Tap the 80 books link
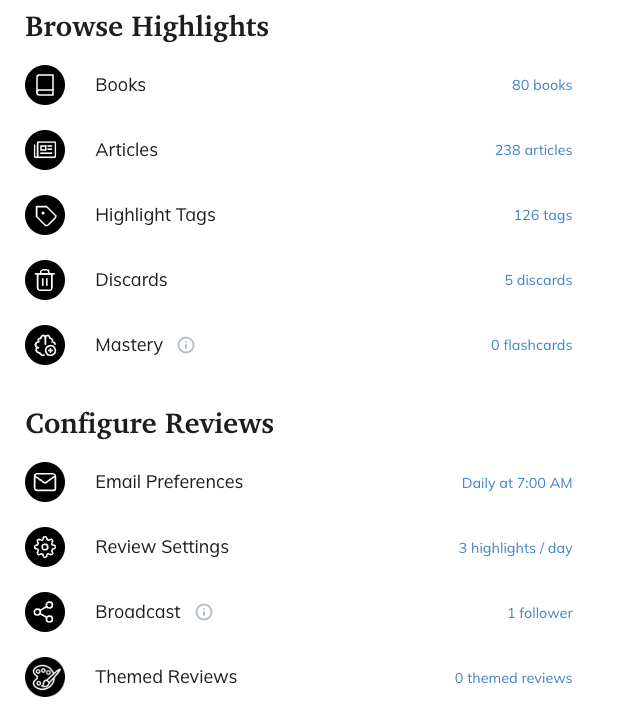Viewport: 630px width, 723px height. [x=542, y=86]
